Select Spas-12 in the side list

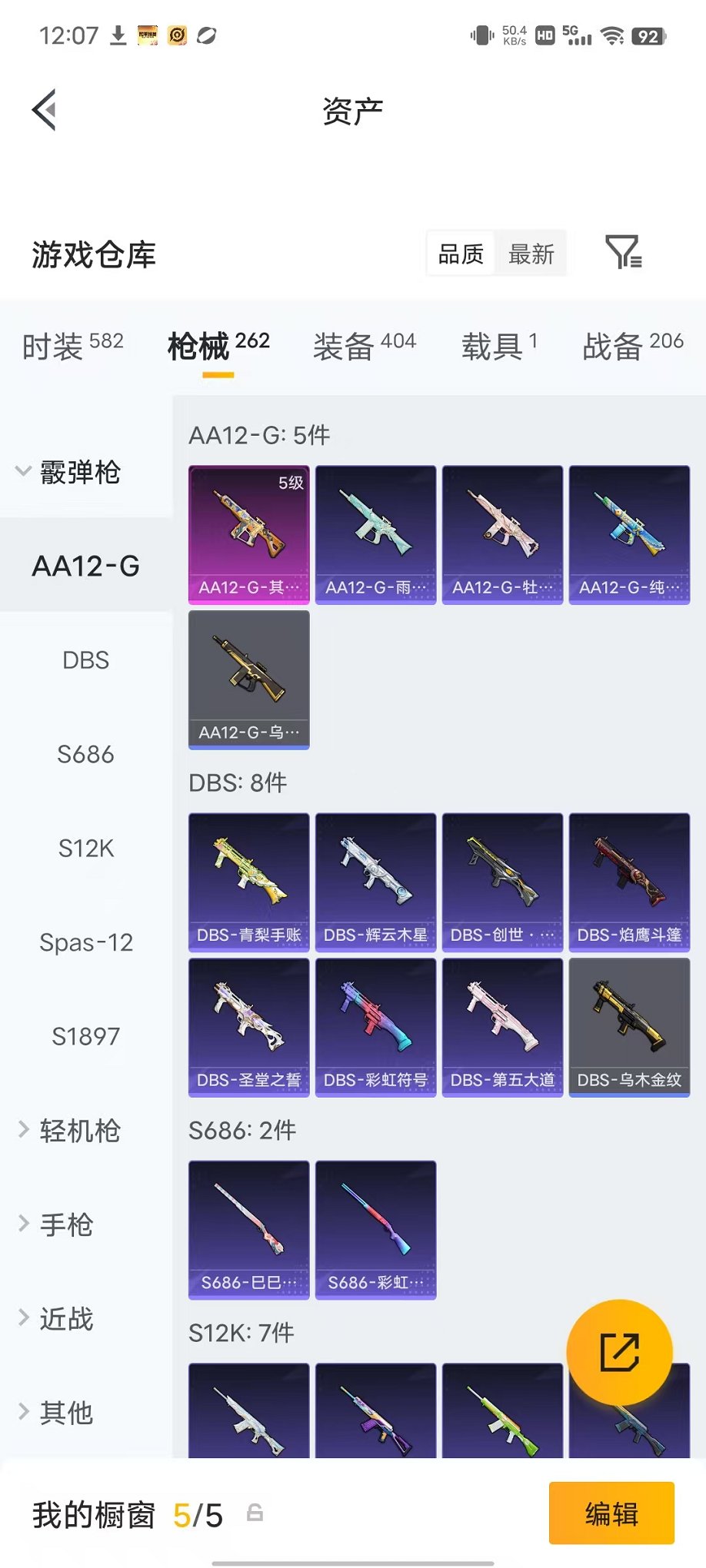click(x=86, y=942)
